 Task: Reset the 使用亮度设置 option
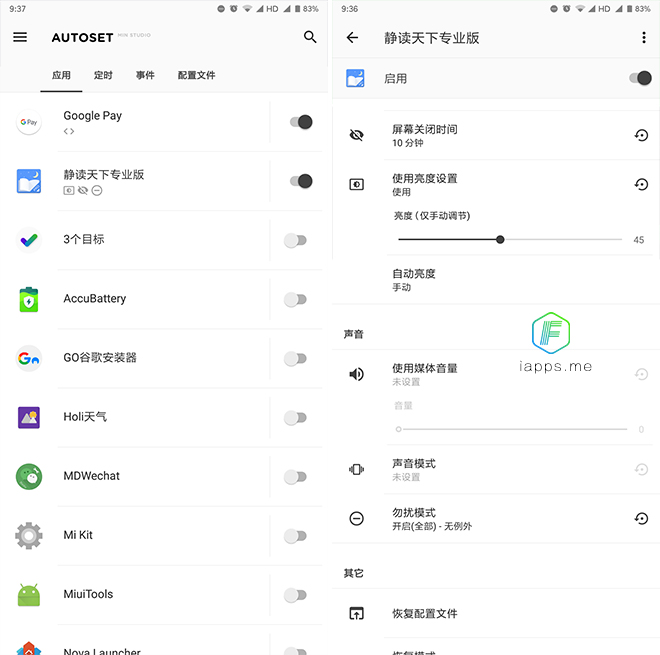[641, 184]
